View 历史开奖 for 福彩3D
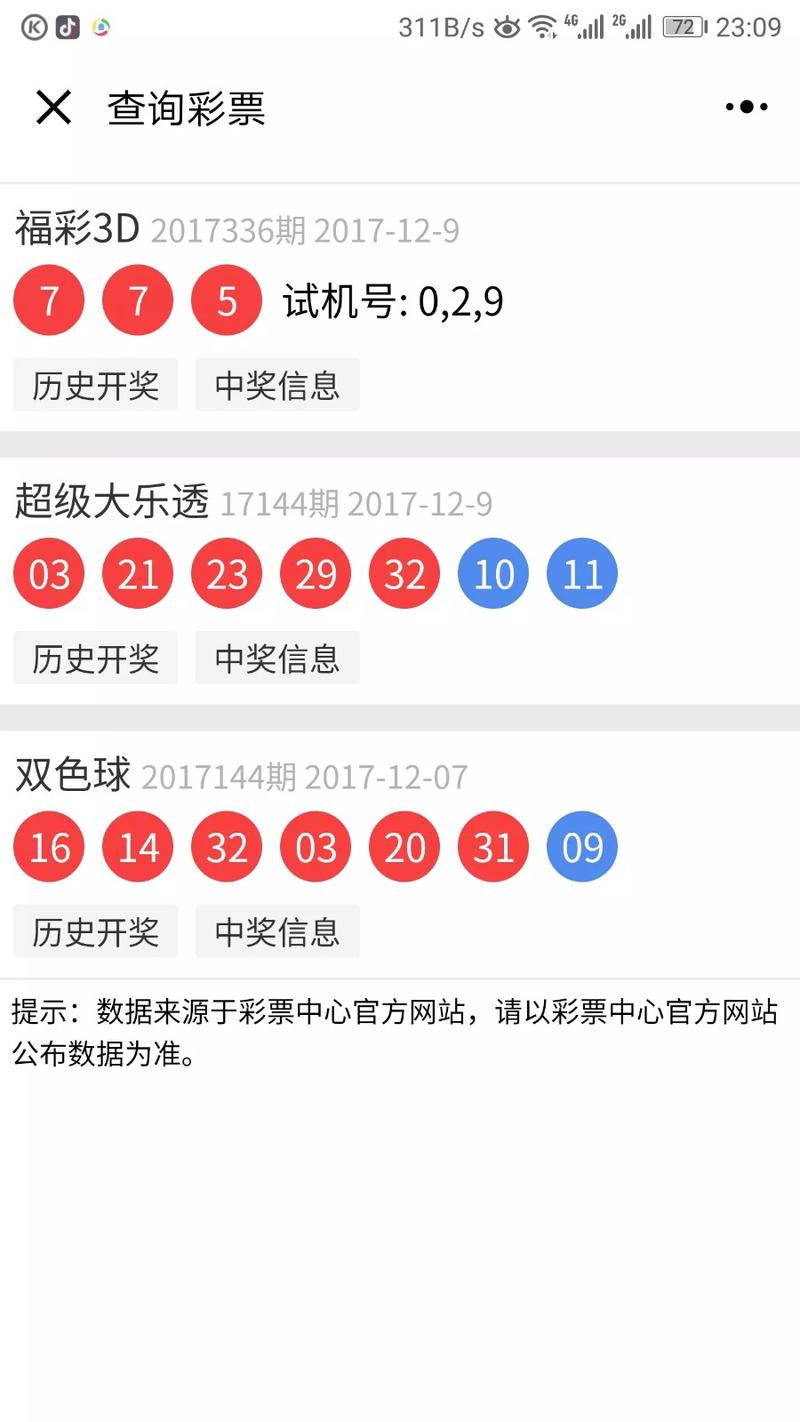 coord(96,385)
